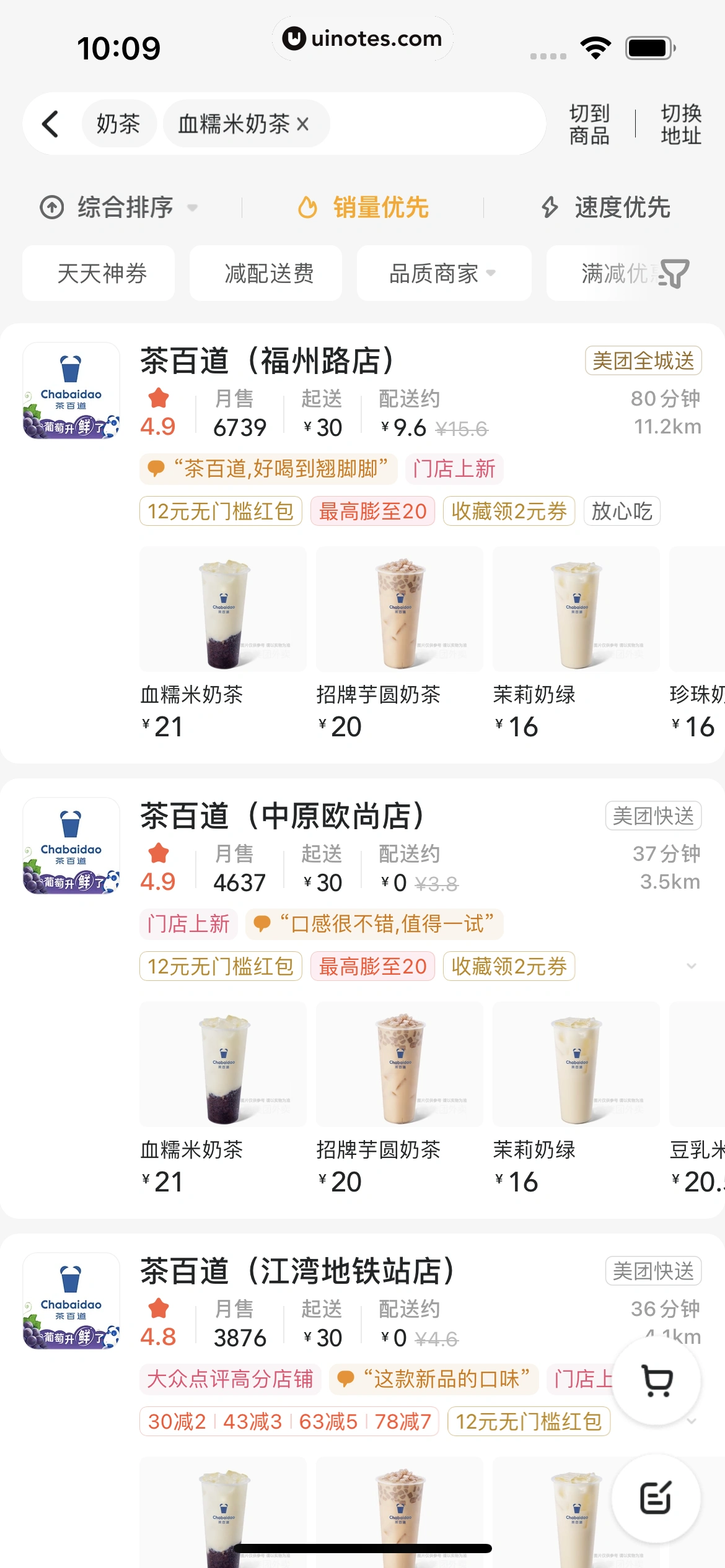Claim the 收藏领2元券 coupon
Viewport: 725px width, 1568px height.
pos(509,511)
